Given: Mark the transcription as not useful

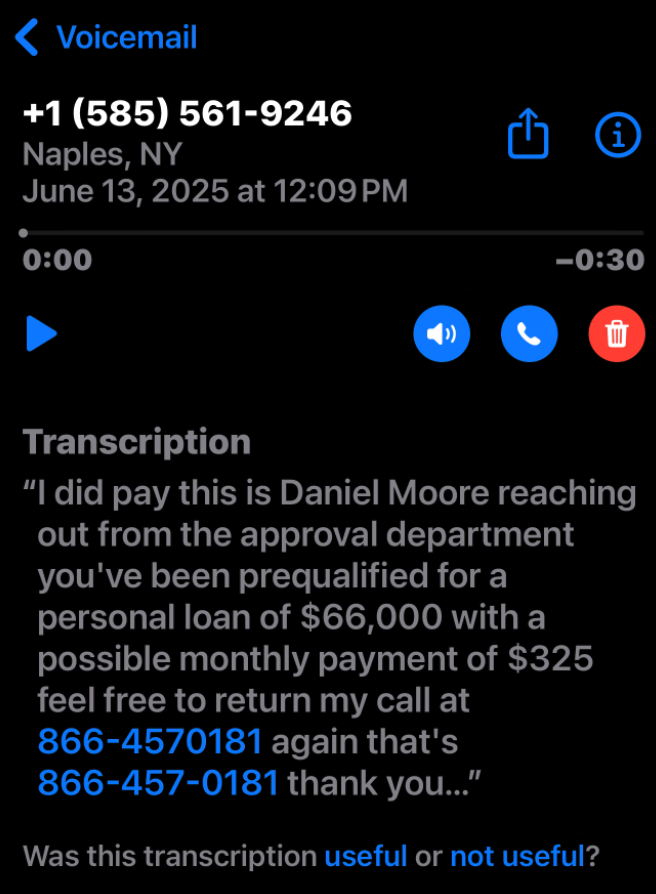Looking at the screenshot, I should click(516, 856).
